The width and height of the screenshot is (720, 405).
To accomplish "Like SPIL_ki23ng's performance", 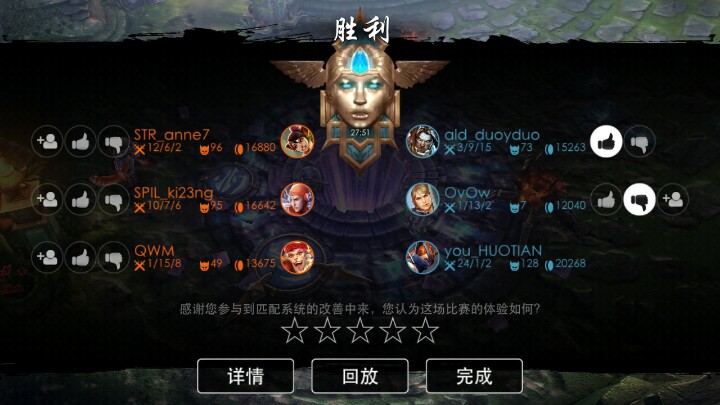I will [x=80, y=200].
